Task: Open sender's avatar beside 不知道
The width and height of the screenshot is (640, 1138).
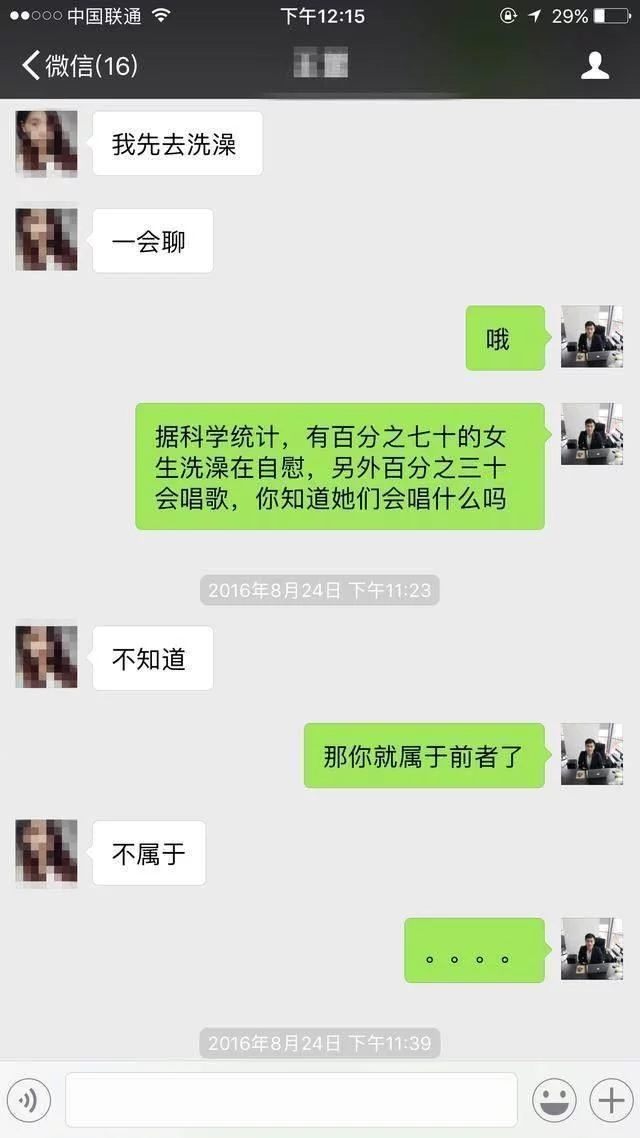Action: (46, 657)
